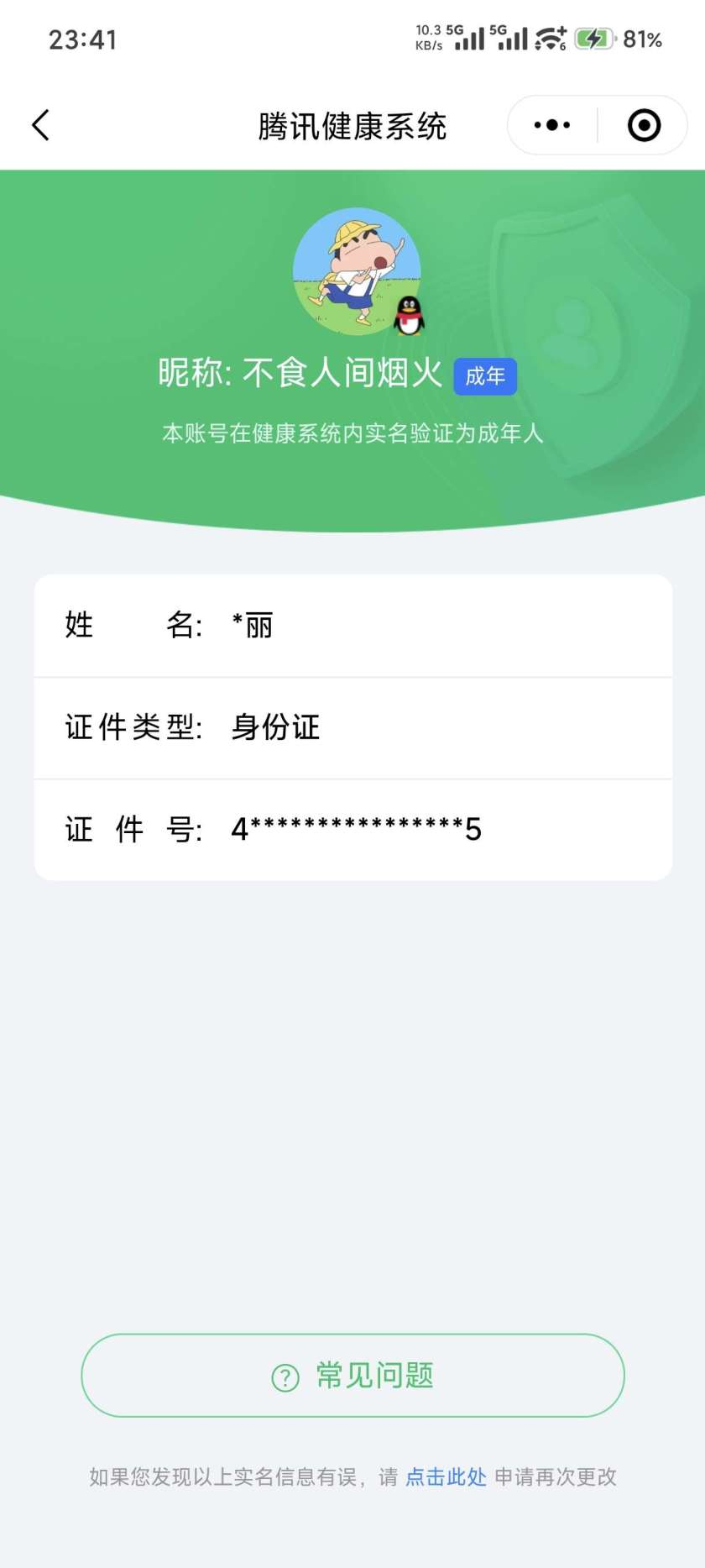Click the Wi-Fi status icon in status bar
The image size is (705, 1568).
(545, 38)
